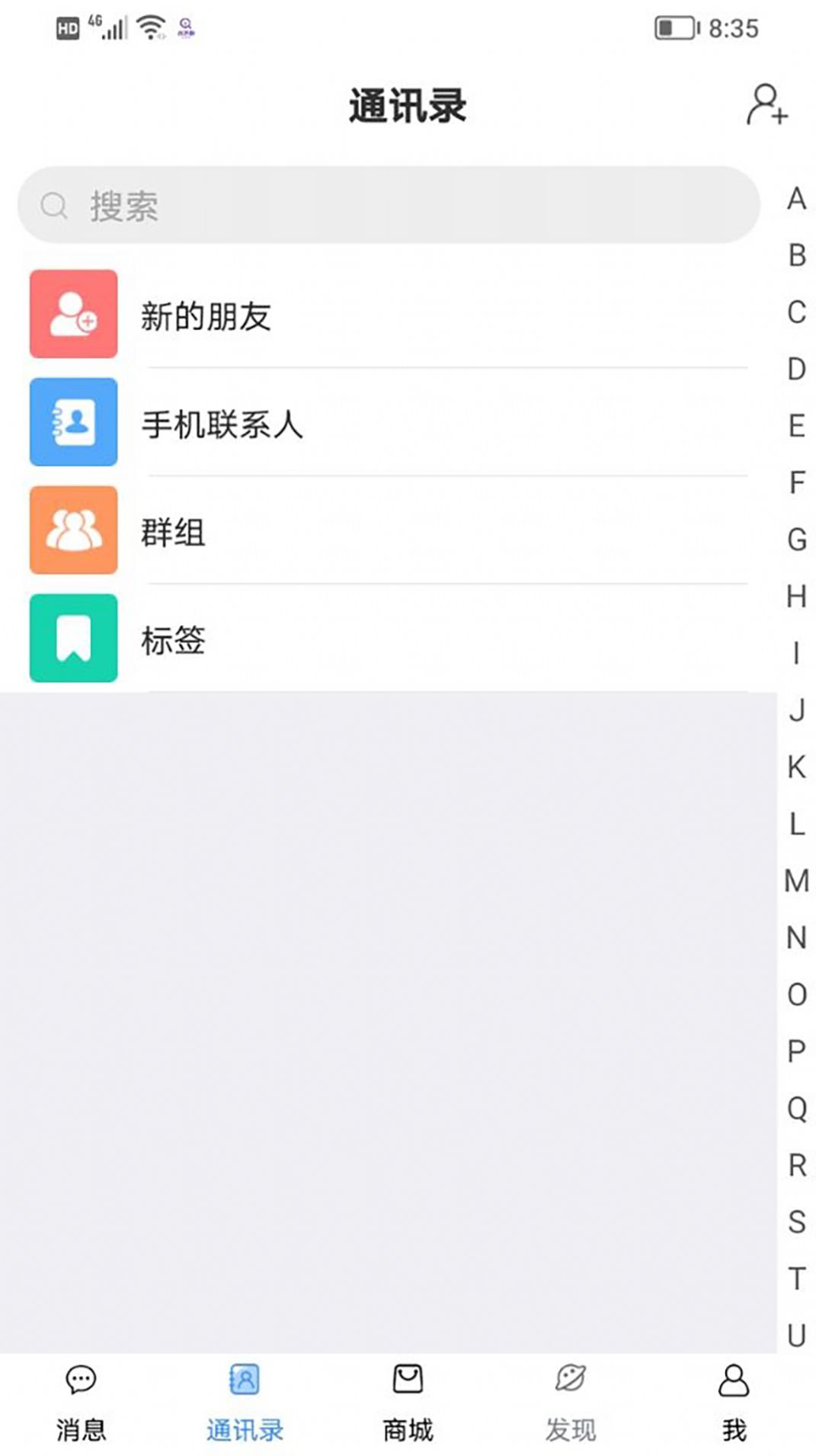Open the 群组 list

click(389, 530)
